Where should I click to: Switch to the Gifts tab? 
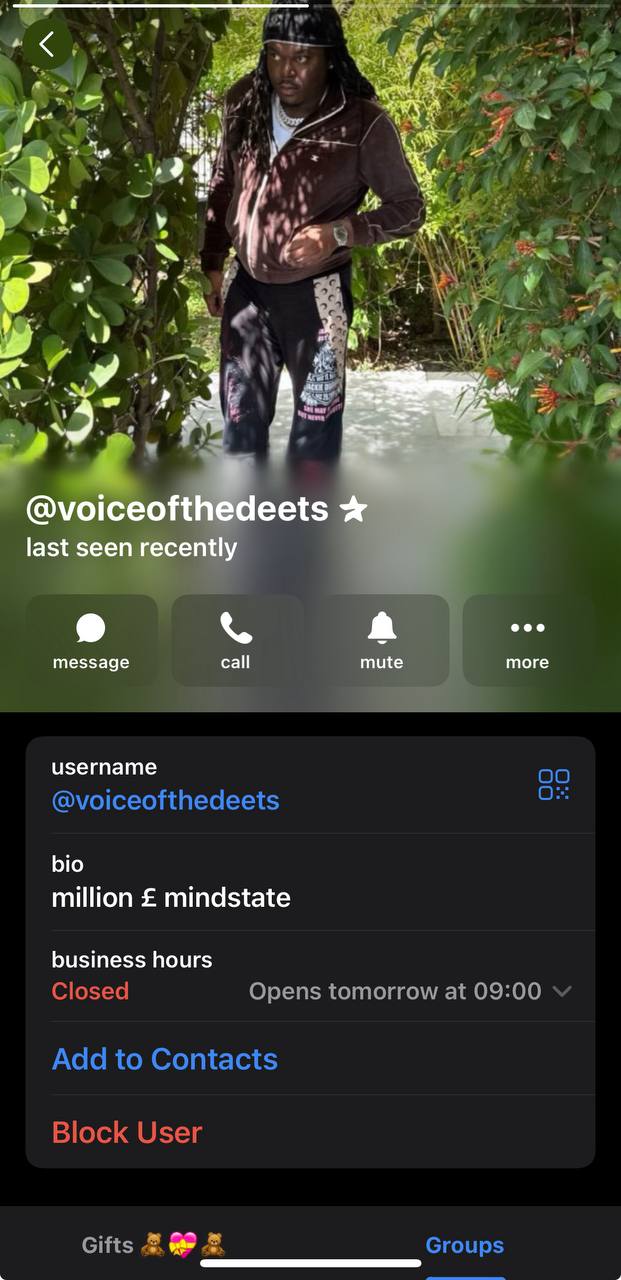[x=153, y=1245]
